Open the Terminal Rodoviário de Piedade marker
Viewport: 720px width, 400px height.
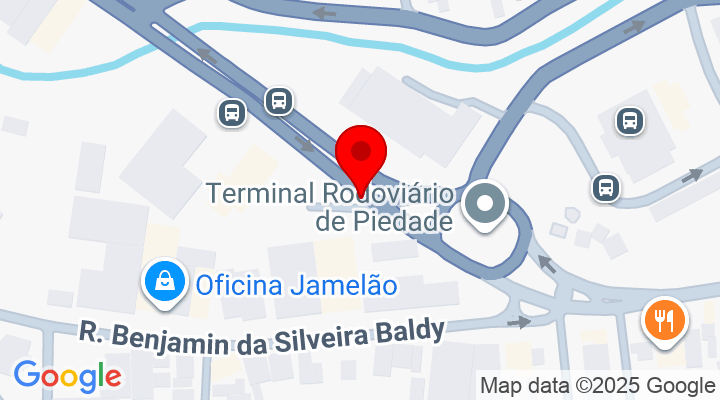point(486,204)
